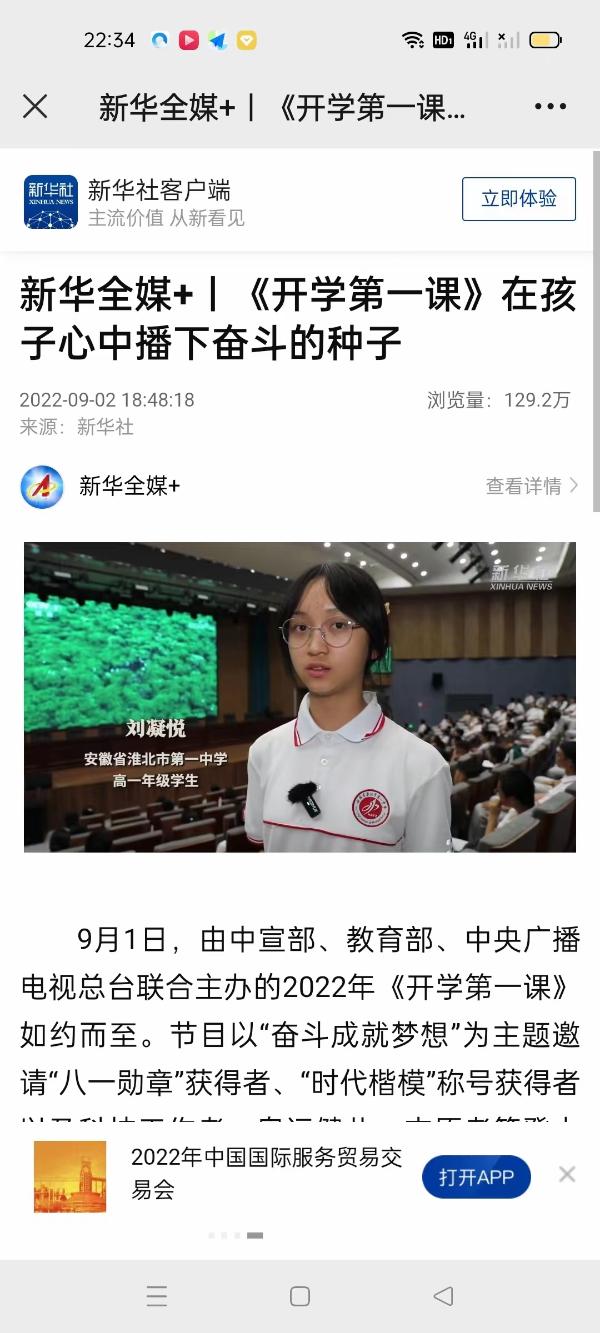Open the 2022年中国国际服务贸易交易会 promotion

(x=267, y=1174)
